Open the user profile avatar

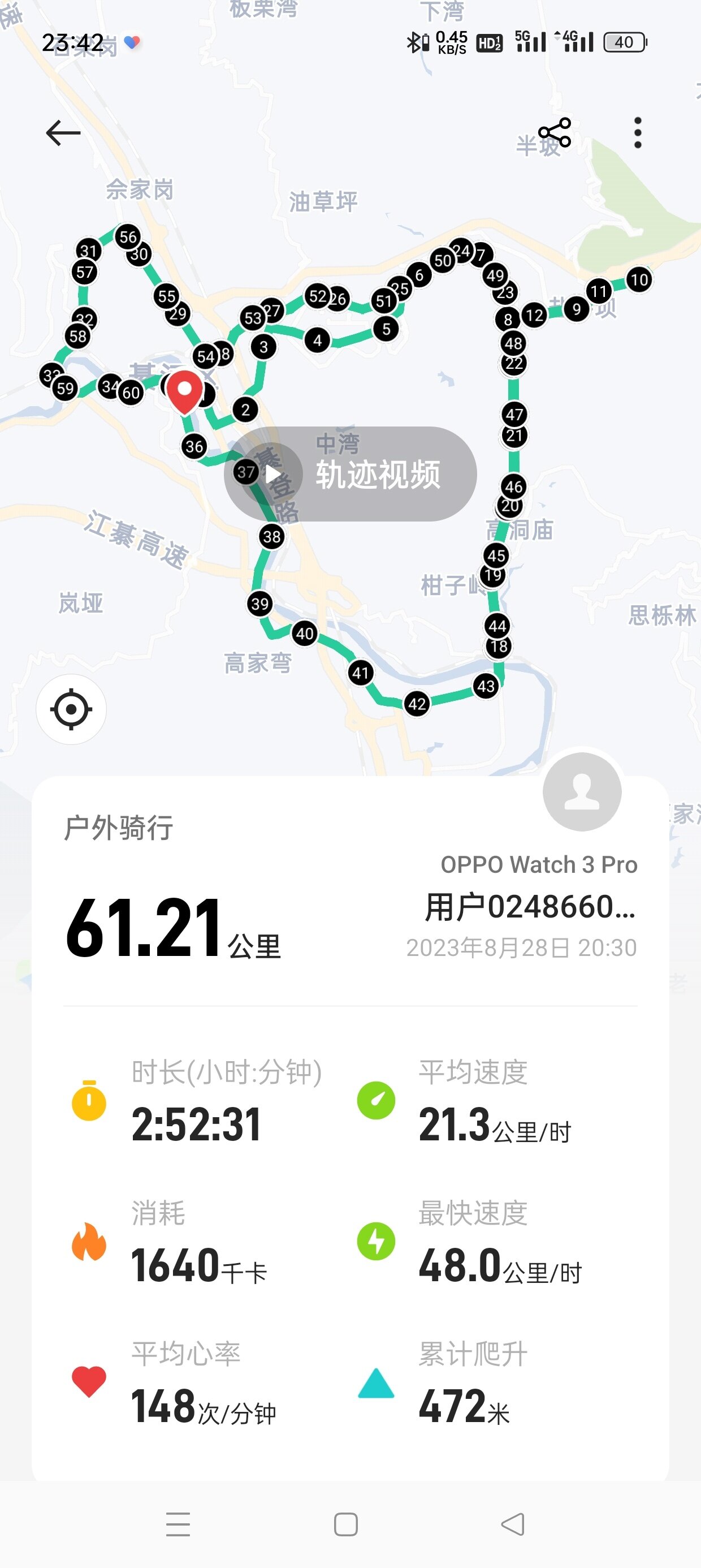(582, 791)
